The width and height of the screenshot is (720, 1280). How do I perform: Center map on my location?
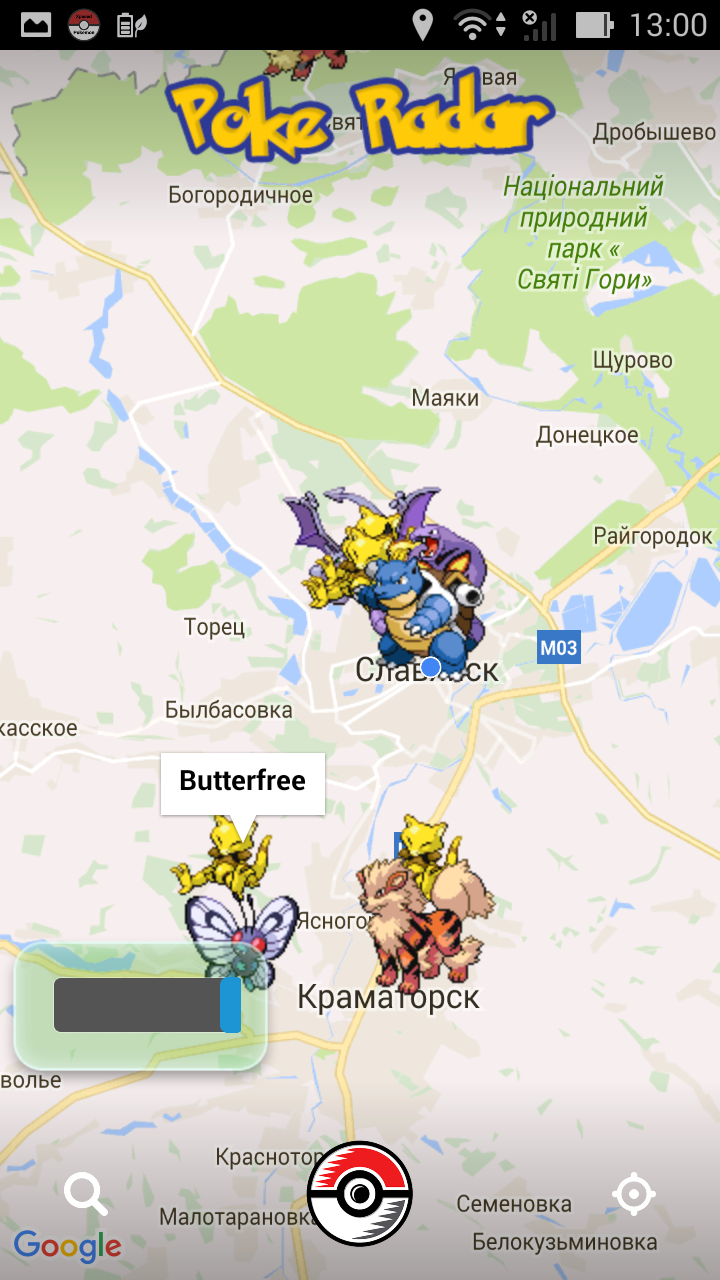click(x=634, y=1194)
